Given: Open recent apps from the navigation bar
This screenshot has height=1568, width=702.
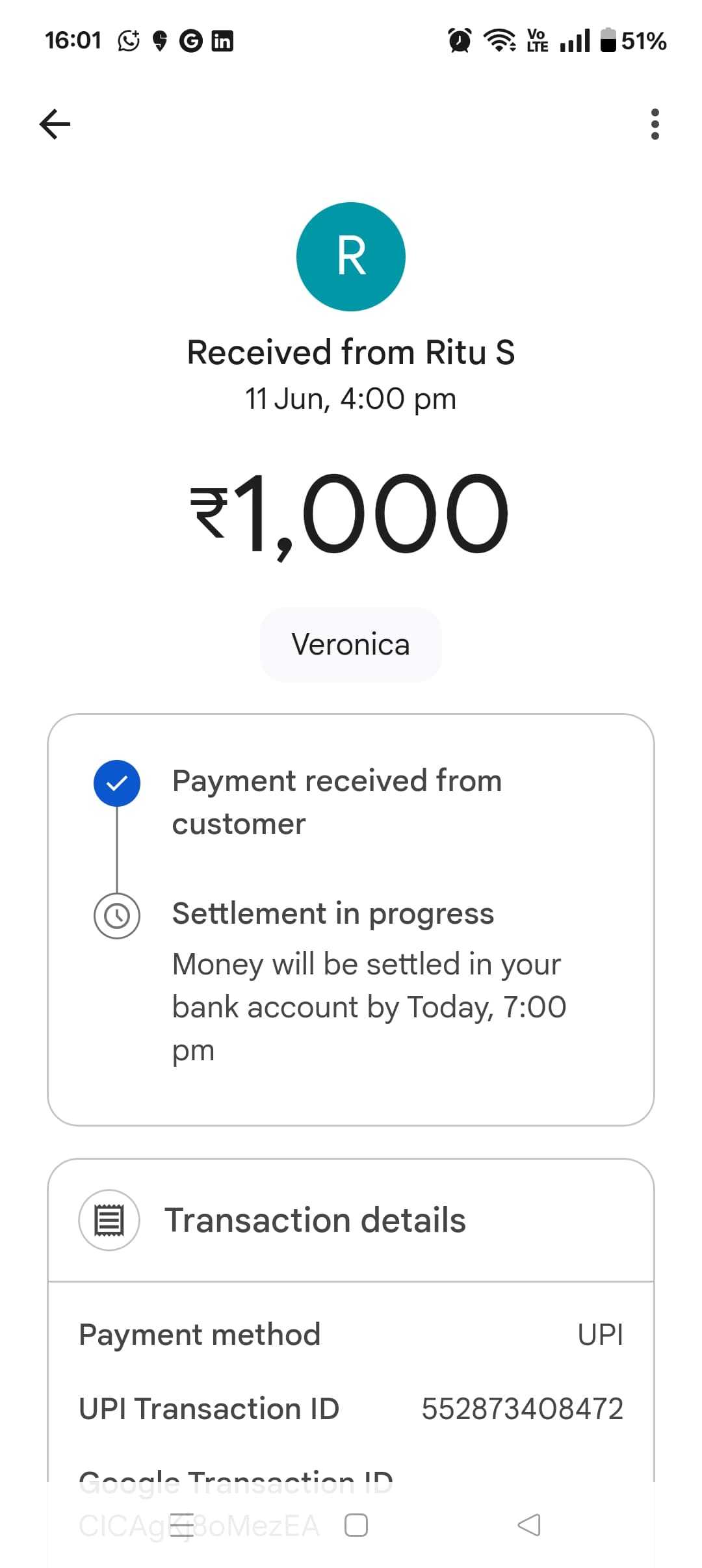Looking at the screenshot, I should pyautogui.click(x=182, y=1525).
